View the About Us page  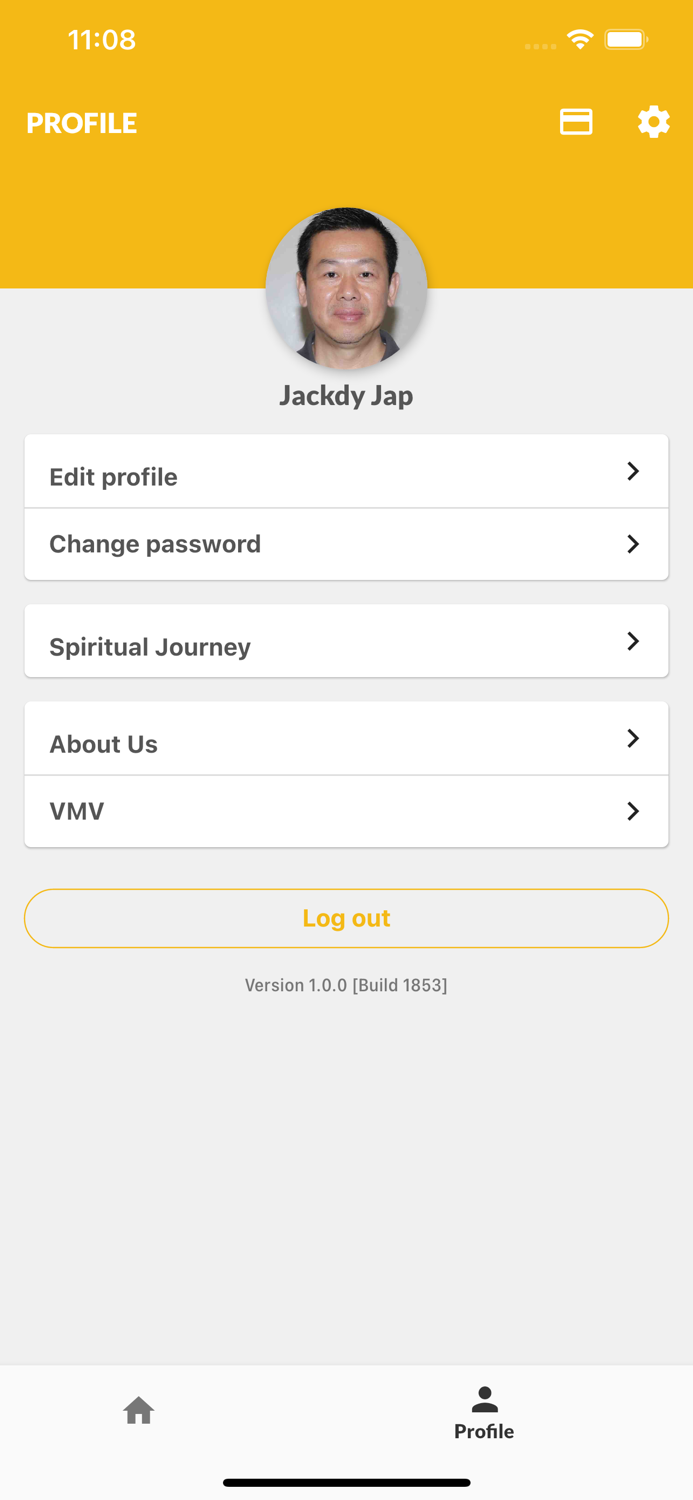click(346, 739)
